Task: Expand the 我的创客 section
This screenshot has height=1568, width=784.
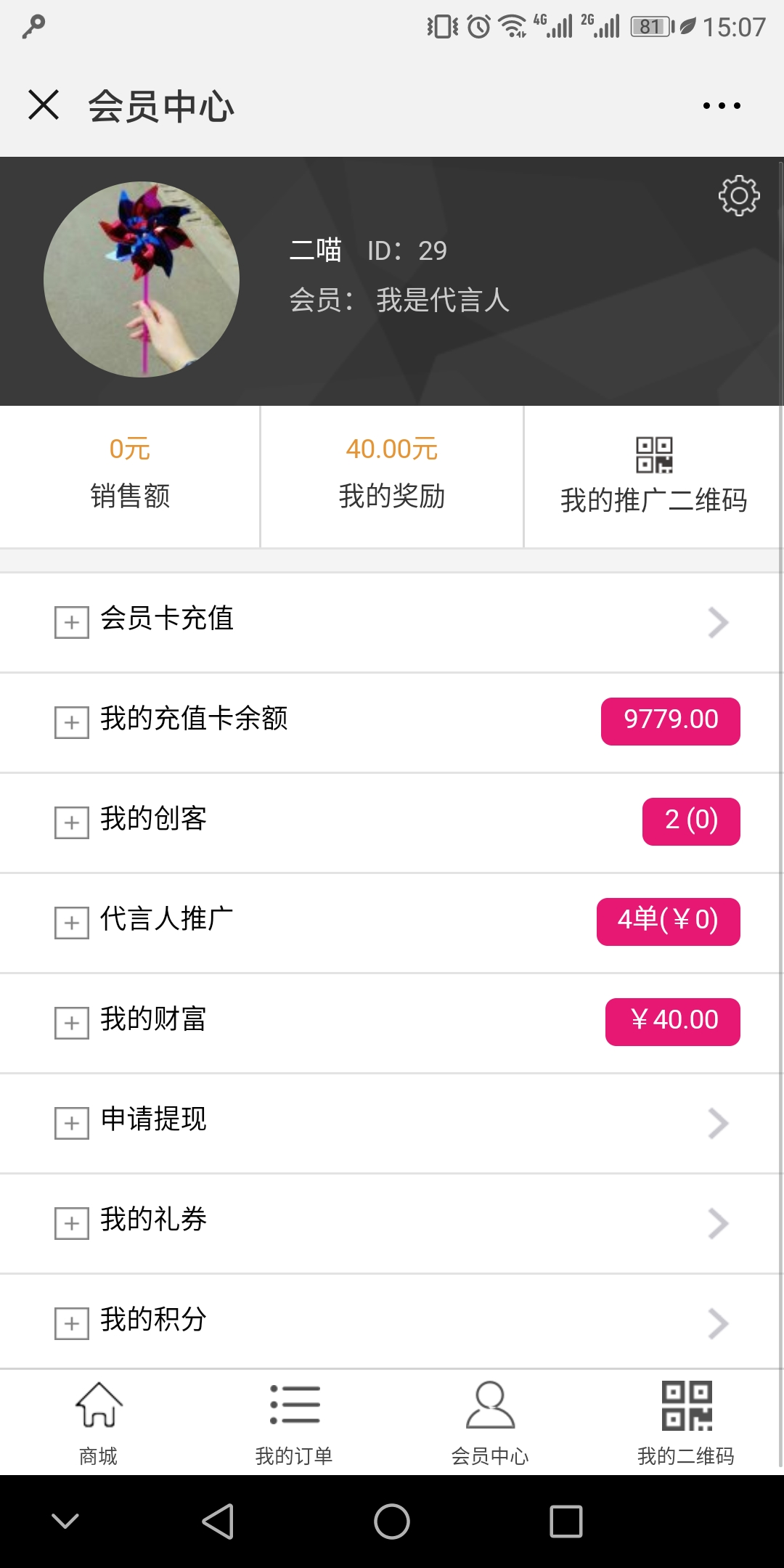Action: point(70,822)
